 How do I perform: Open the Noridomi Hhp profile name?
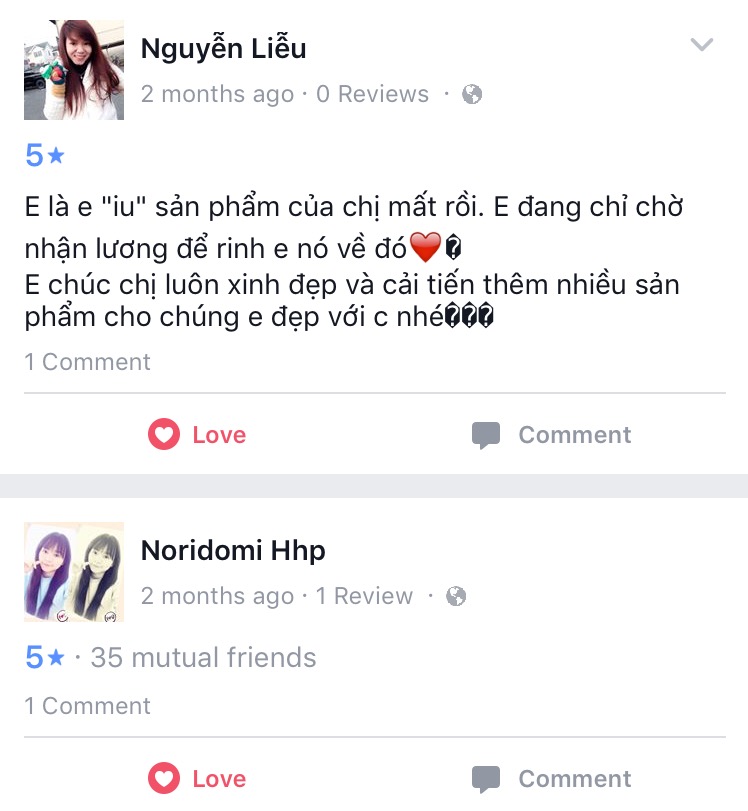coord(233,550)
